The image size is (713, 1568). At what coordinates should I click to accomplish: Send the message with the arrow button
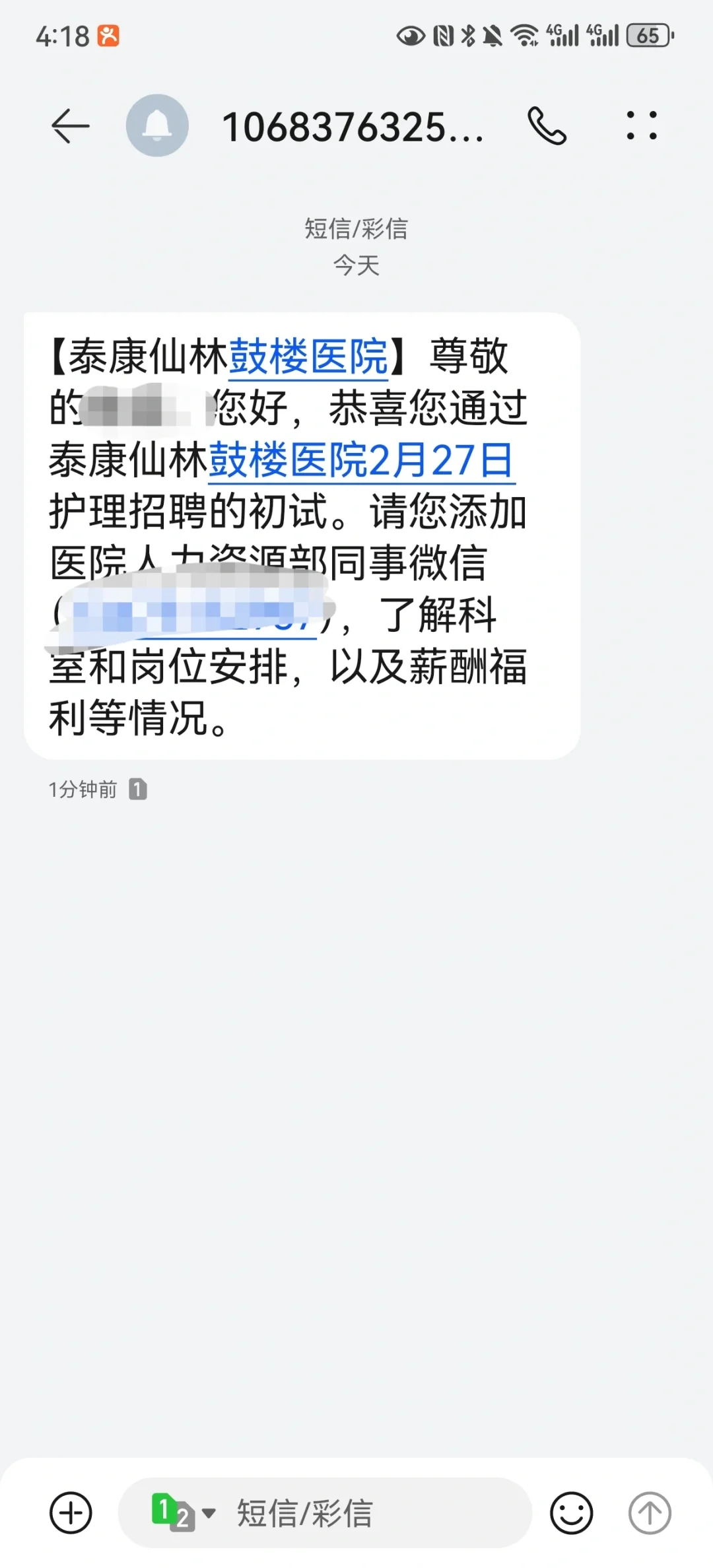tap(650, 1513)
